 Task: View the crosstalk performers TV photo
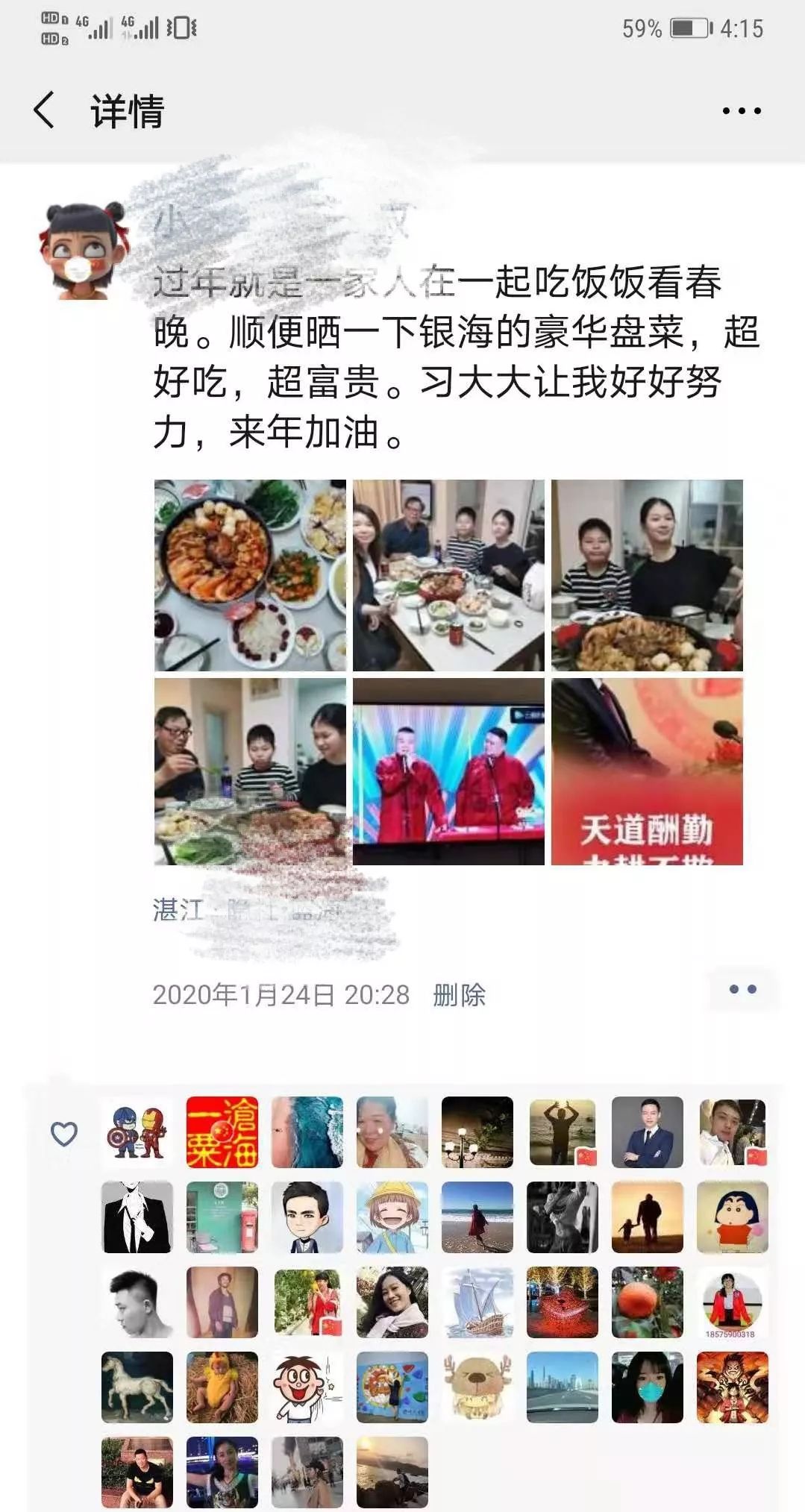(448, 771)
